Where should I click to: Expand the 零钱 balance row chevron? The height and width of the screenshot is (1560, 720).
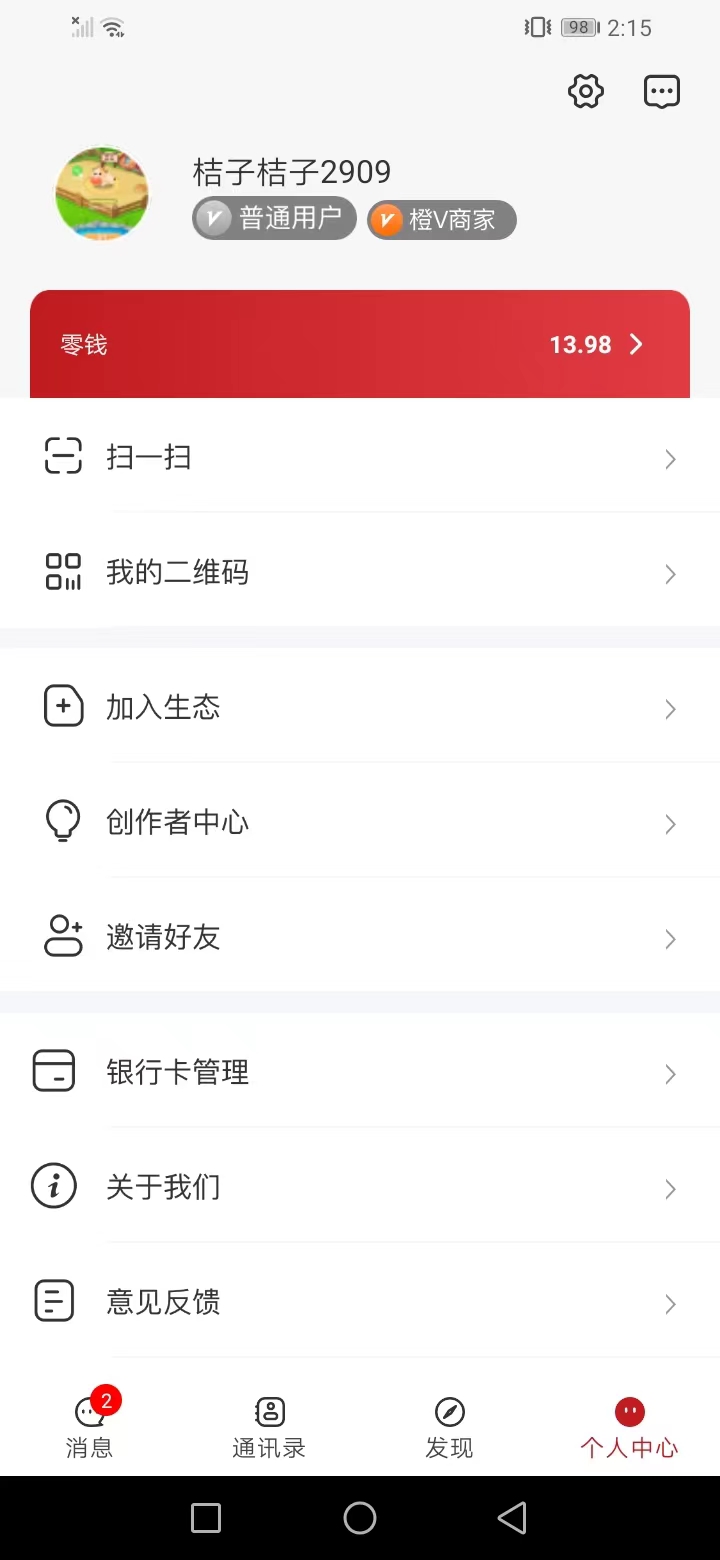[x=636, y=344]
